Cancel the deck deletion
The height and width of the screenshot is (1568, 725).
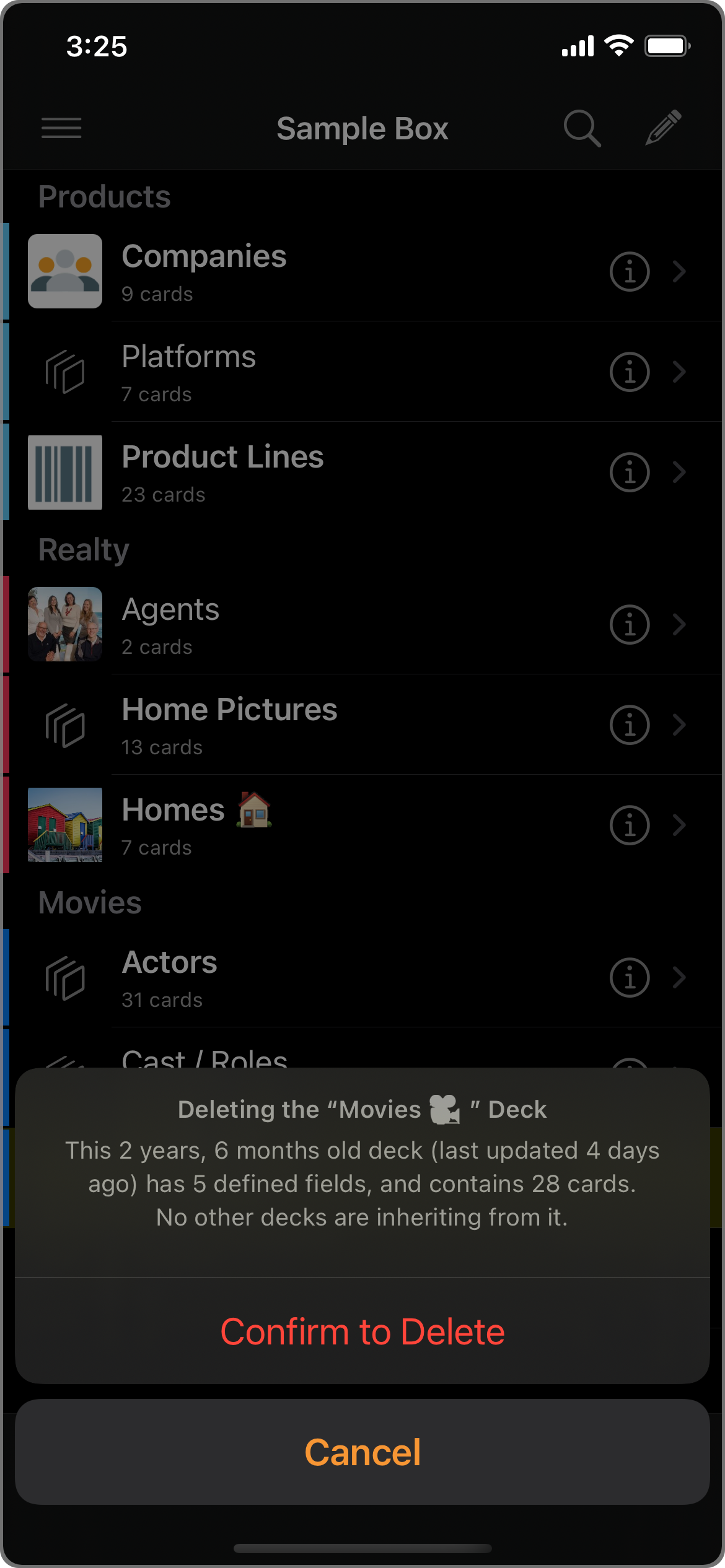coord(362,1452)
